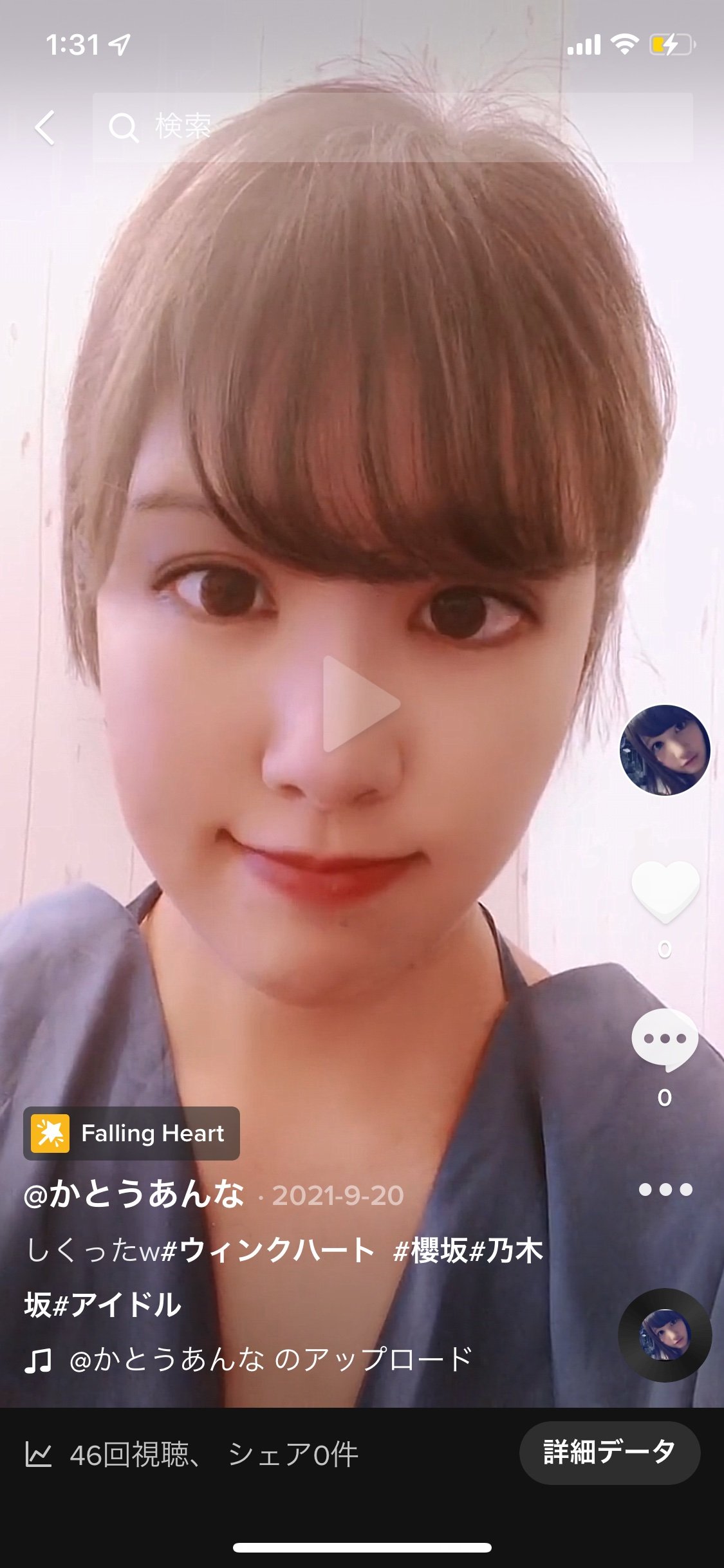
Task: Open the Falling Heart effect chip
Action: 132,1134
